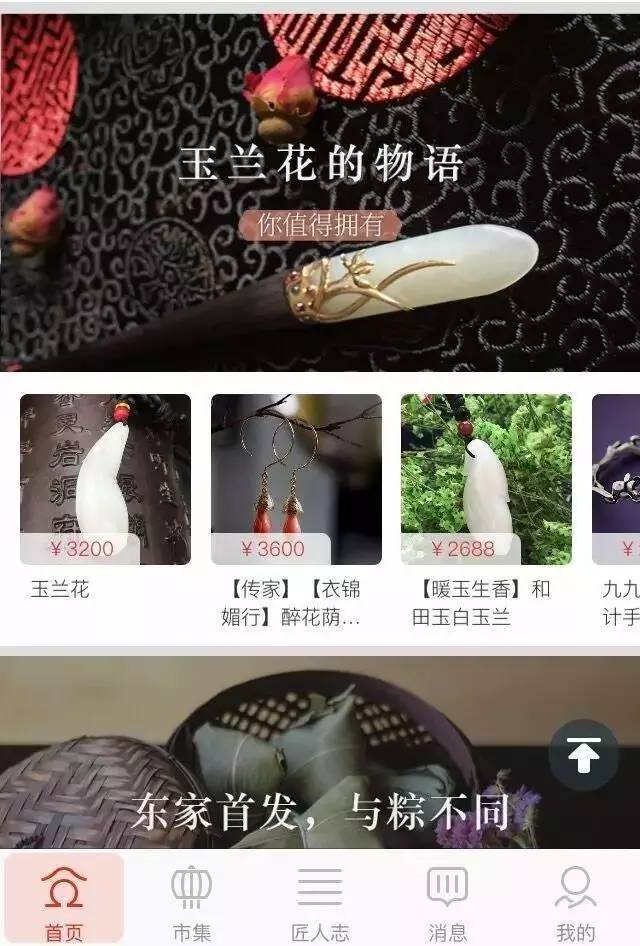Tap the 你值得拥有 button
The image size is (640, 946).
(320, 225)
